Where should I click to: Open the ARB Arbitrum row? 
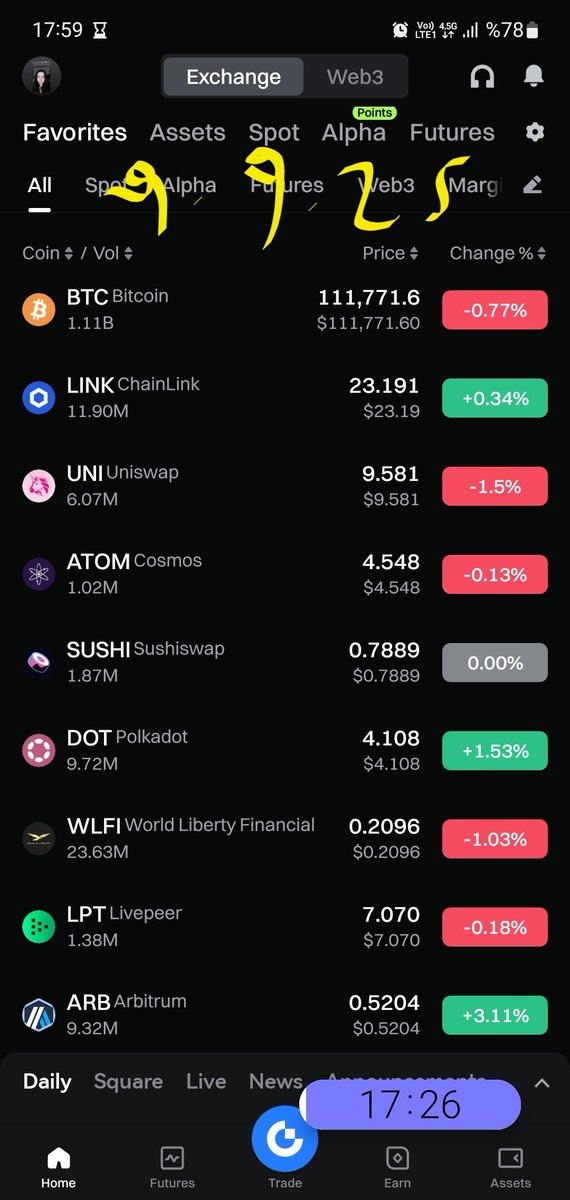click(x=285, y=1014)
